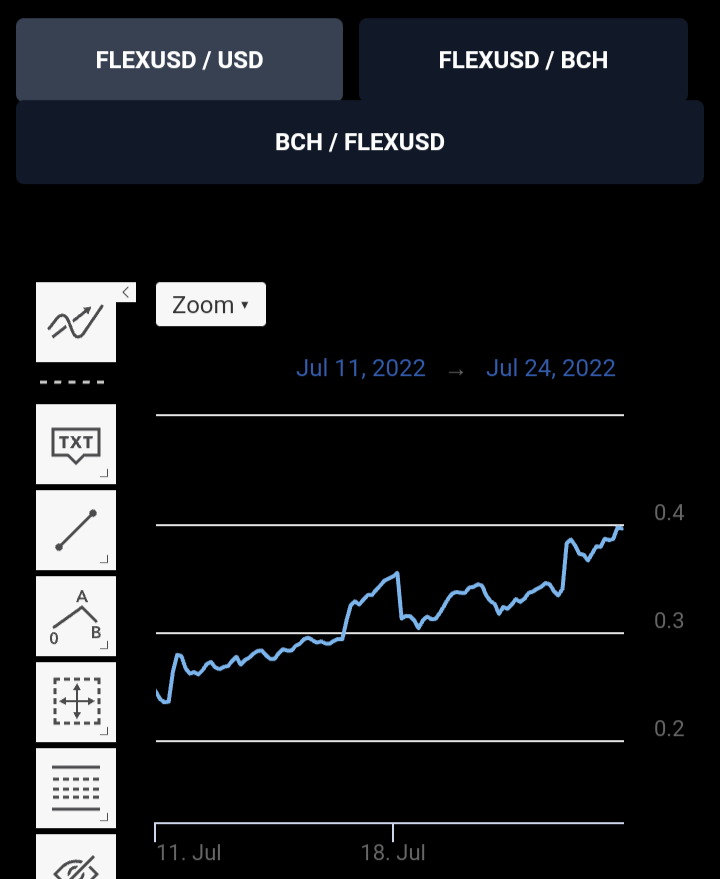Edit the Jul 24, 2022 end date
This screenshot has width=720, height=879.
point(551,368)
